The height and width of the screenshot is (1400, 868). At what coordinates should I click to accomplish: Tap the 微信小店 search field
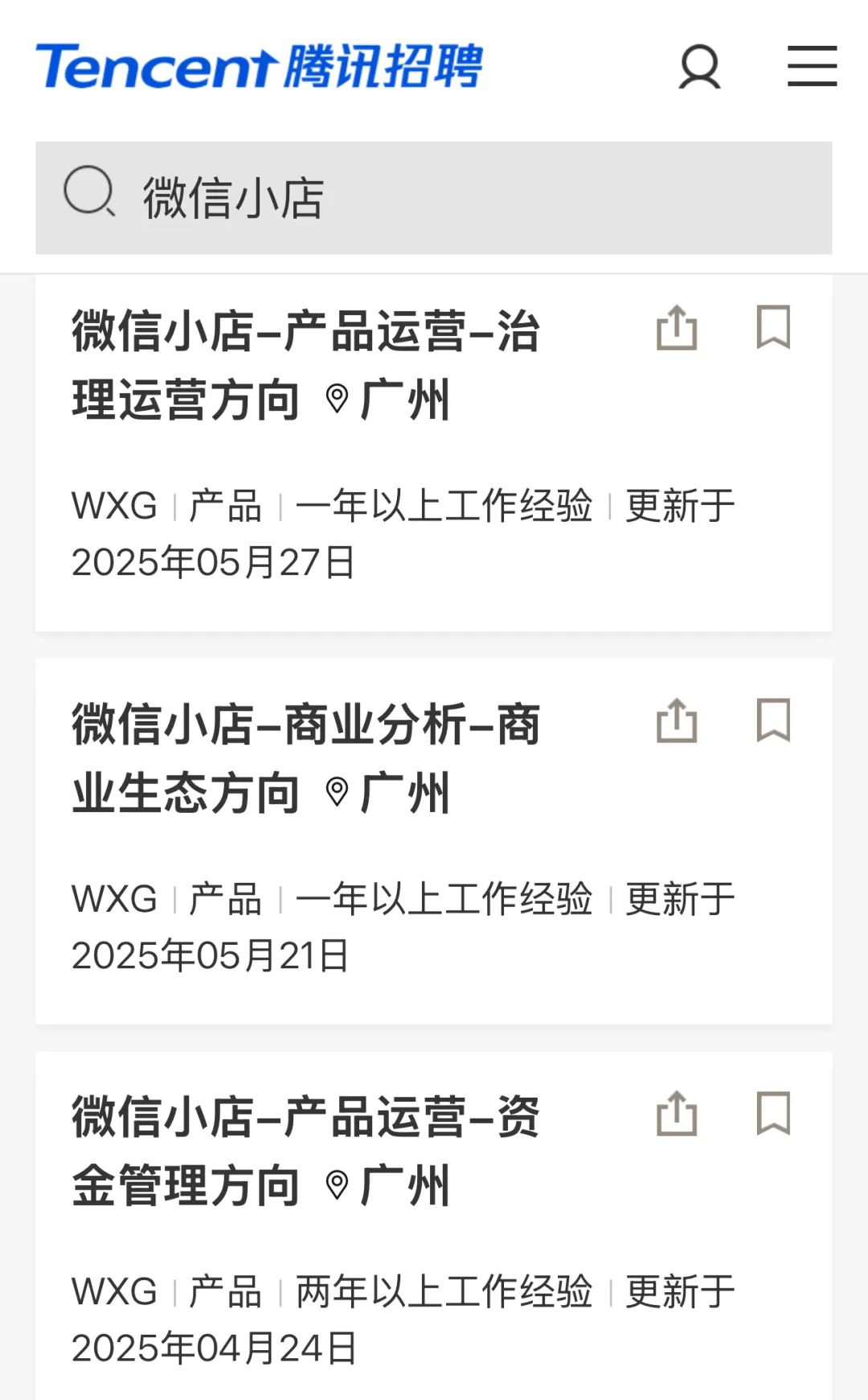(x=433, y=198)
